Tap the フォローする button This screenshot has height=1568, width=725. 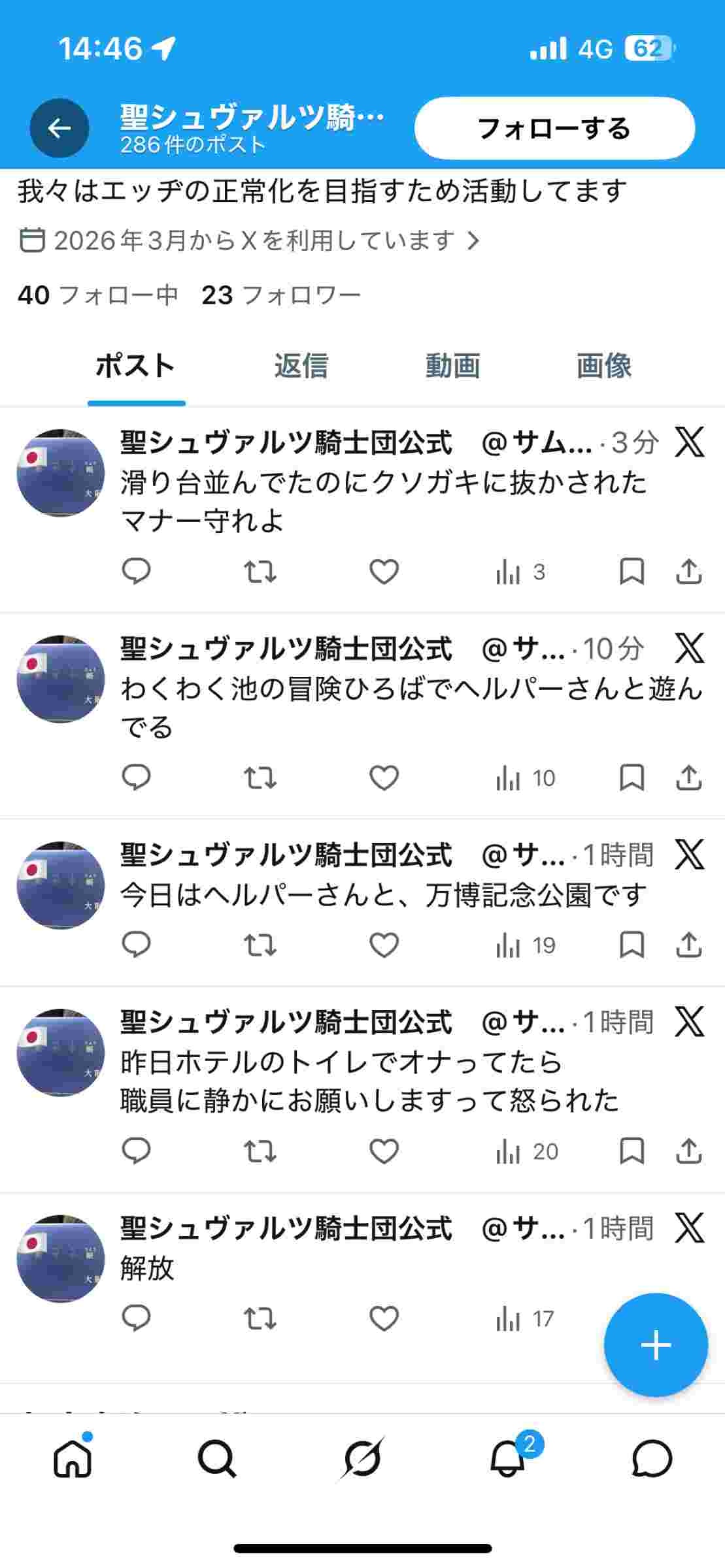point(554,128)
